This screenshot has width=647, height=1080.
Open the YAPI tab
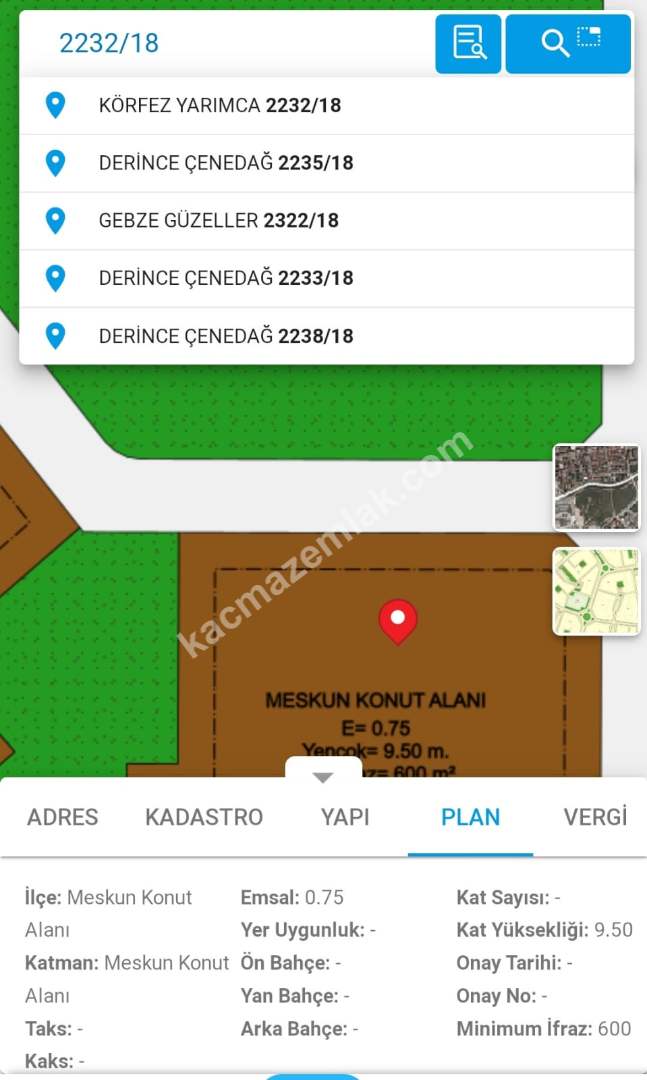345,817
